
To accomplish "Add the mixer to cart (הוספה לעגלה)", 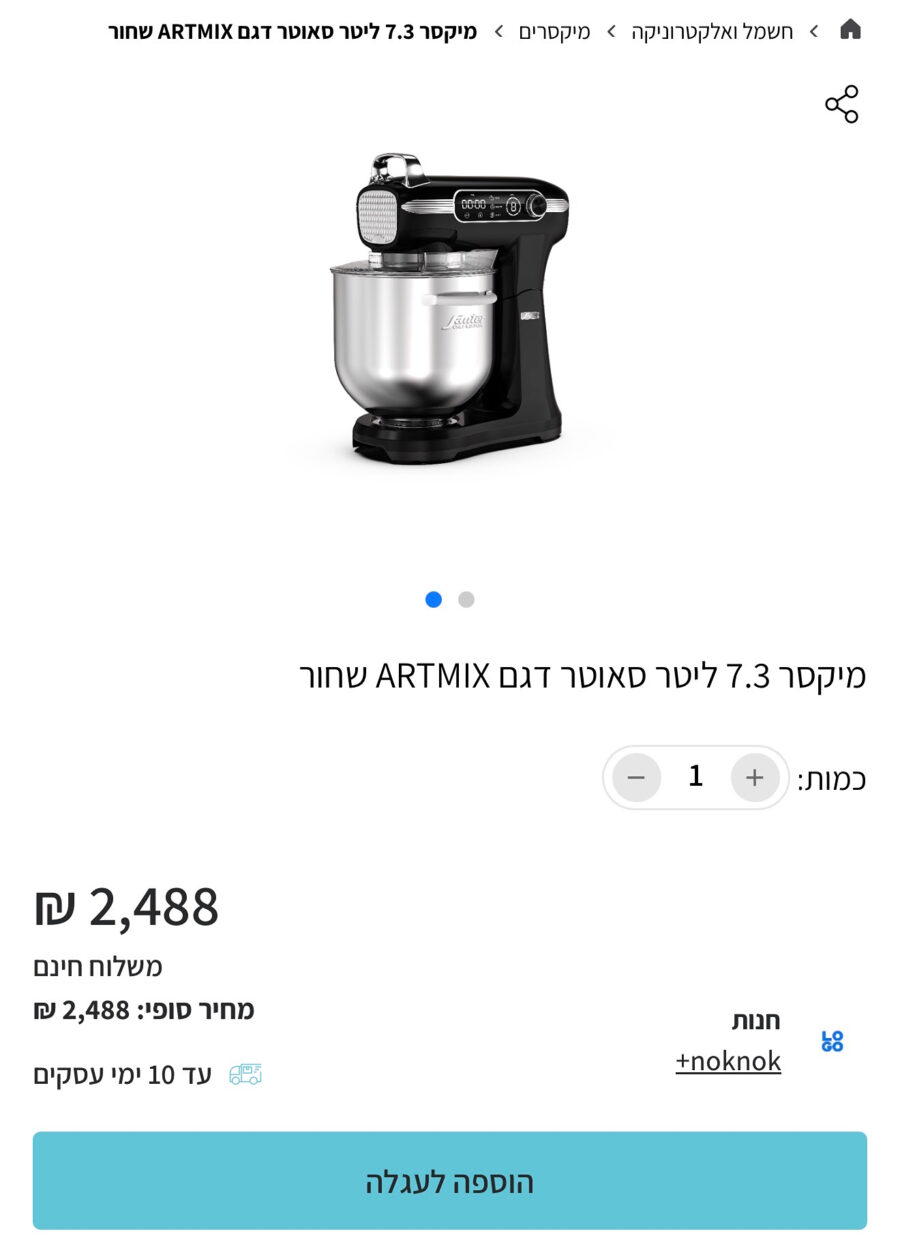I will point(450,1180).
